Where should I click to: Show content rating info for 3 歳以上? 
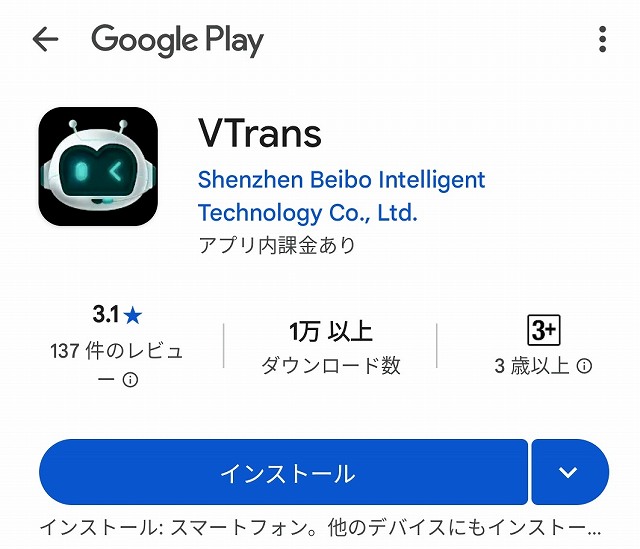585,366
